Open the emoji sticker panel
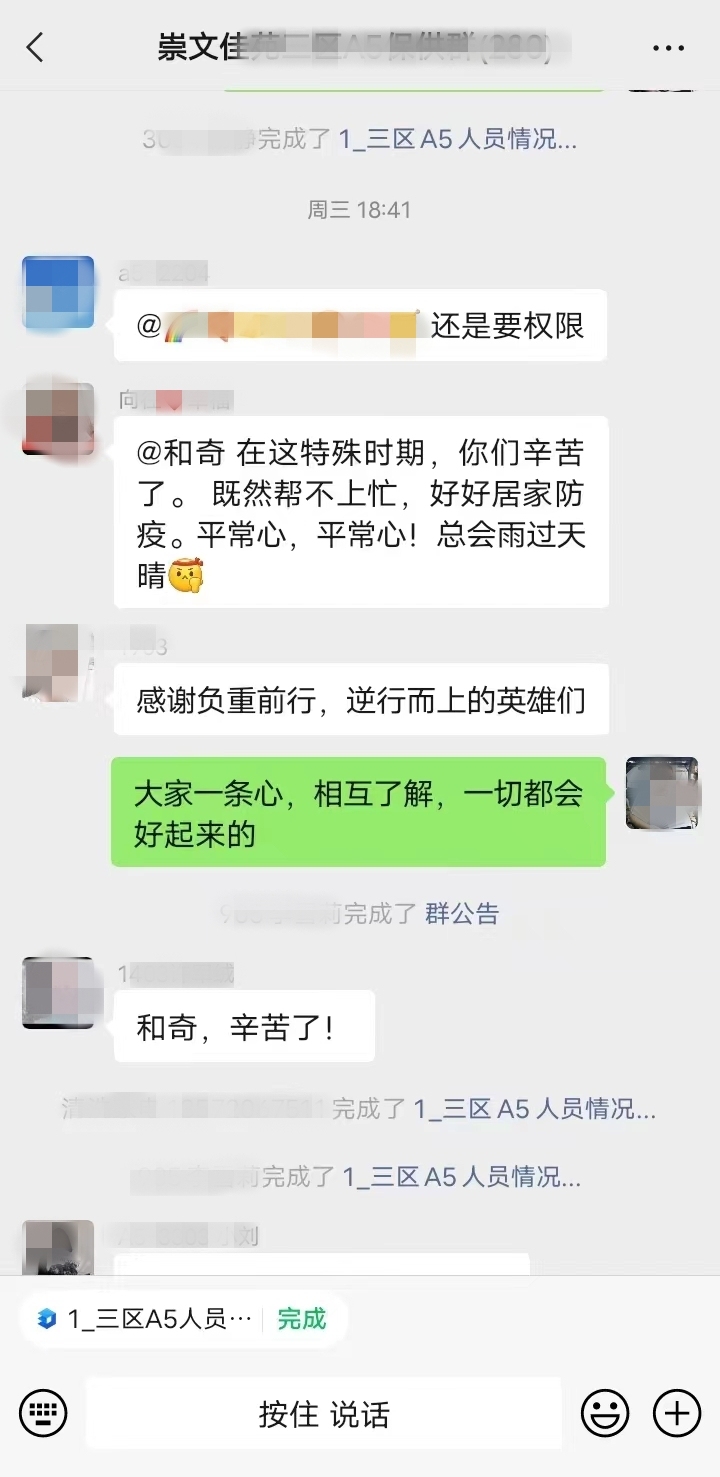Image resolution: width=720 pixels, height=1477 pixels. click(x=605, y=1413)
